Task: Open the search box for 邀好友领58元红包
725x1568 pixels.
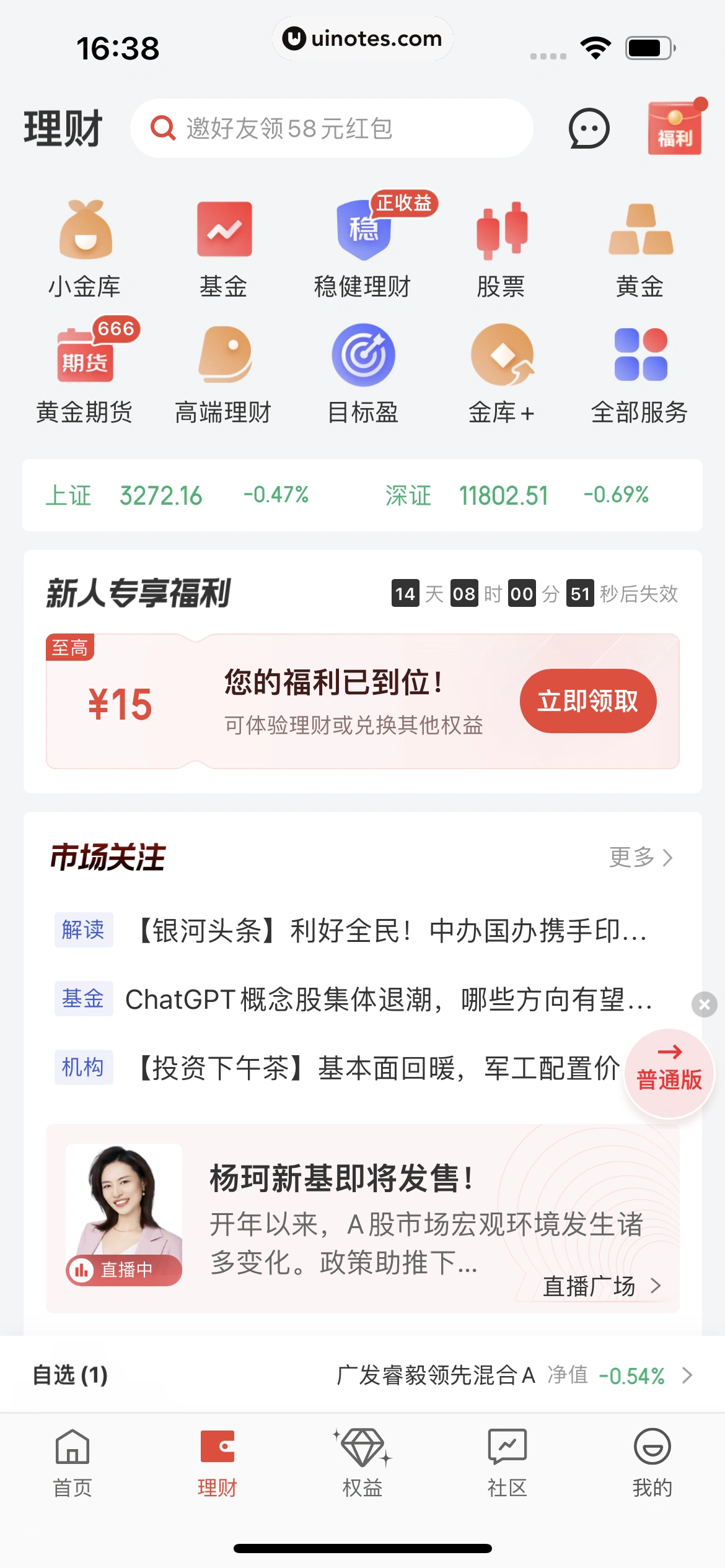Action: 332,129
